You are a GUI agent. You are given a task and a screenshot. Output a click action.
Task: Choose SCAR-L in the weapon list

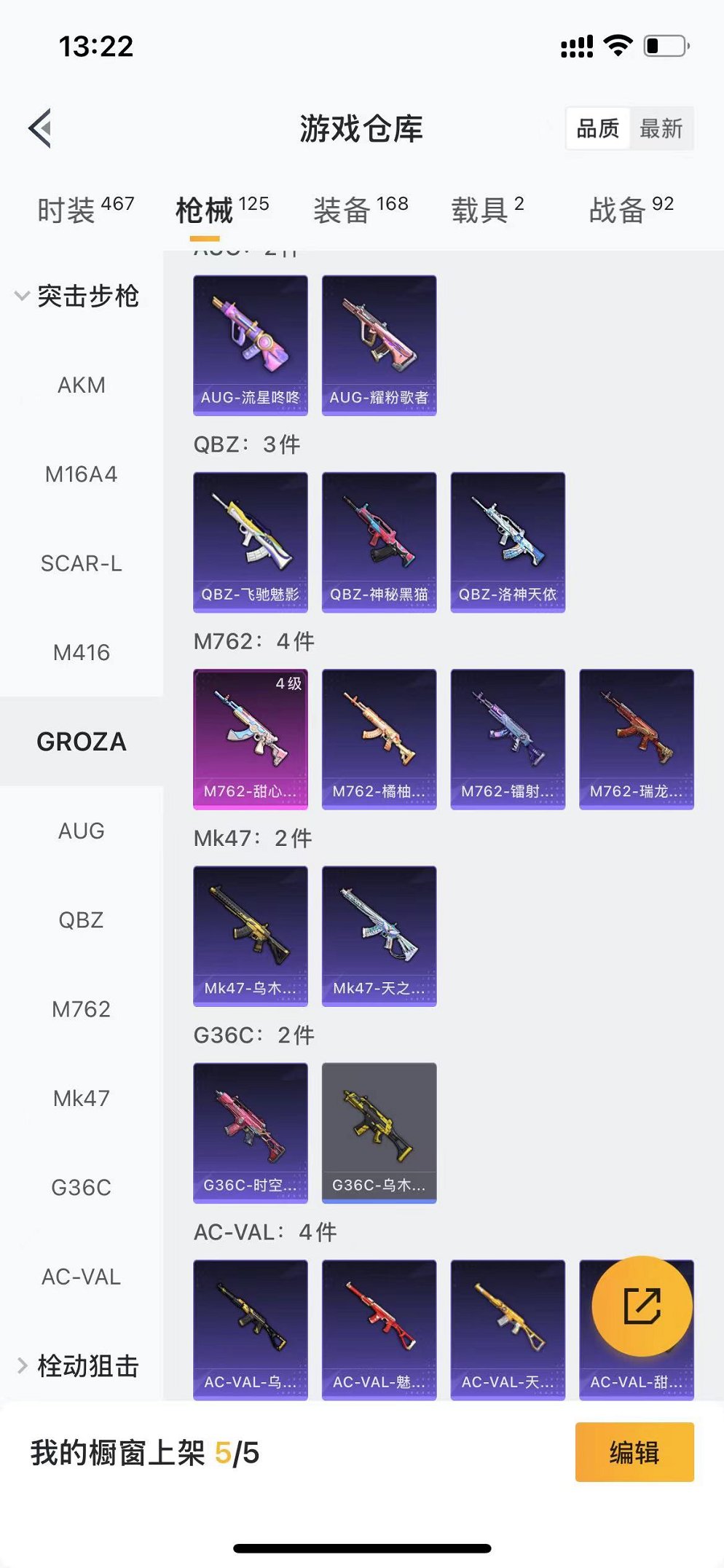82,563
